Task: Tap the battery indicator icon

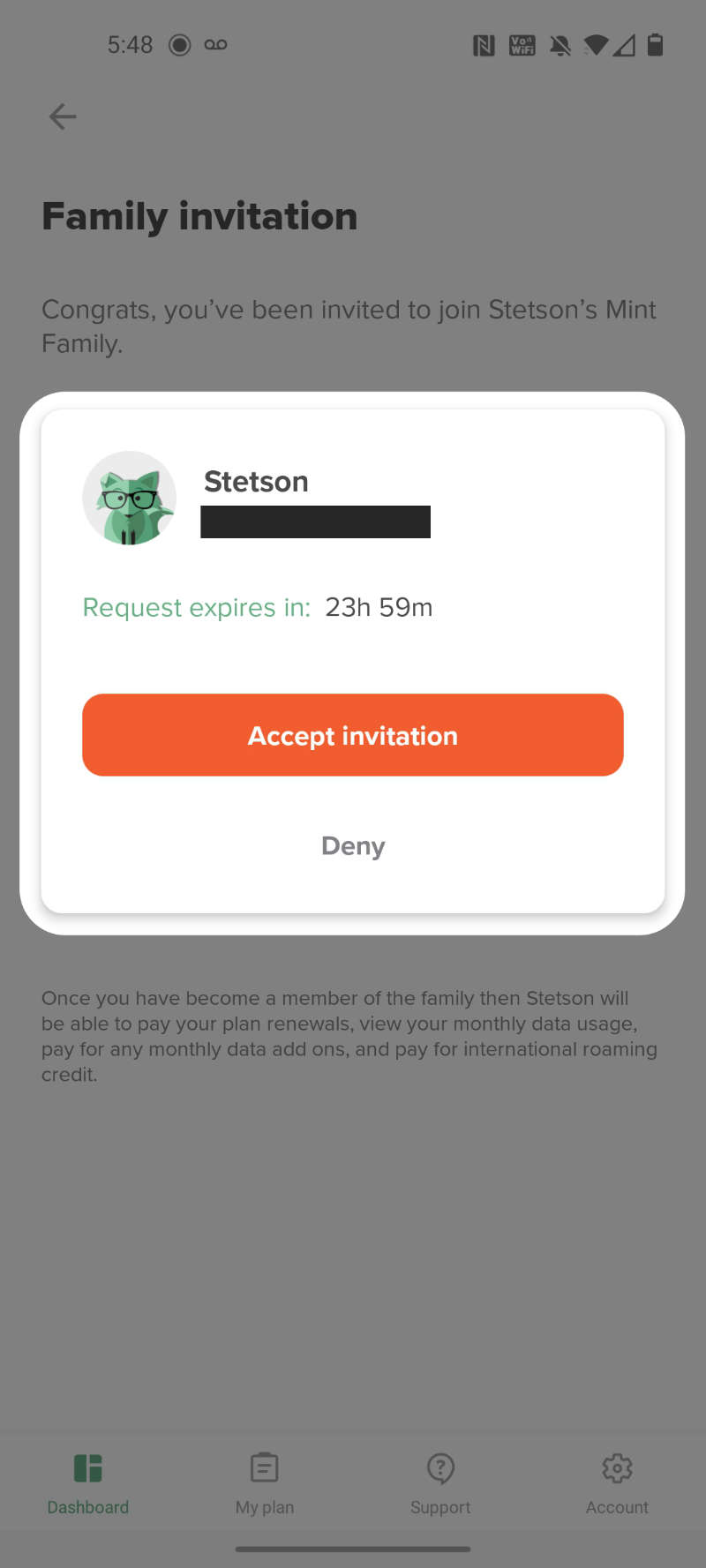Action: tap(654, 45)
